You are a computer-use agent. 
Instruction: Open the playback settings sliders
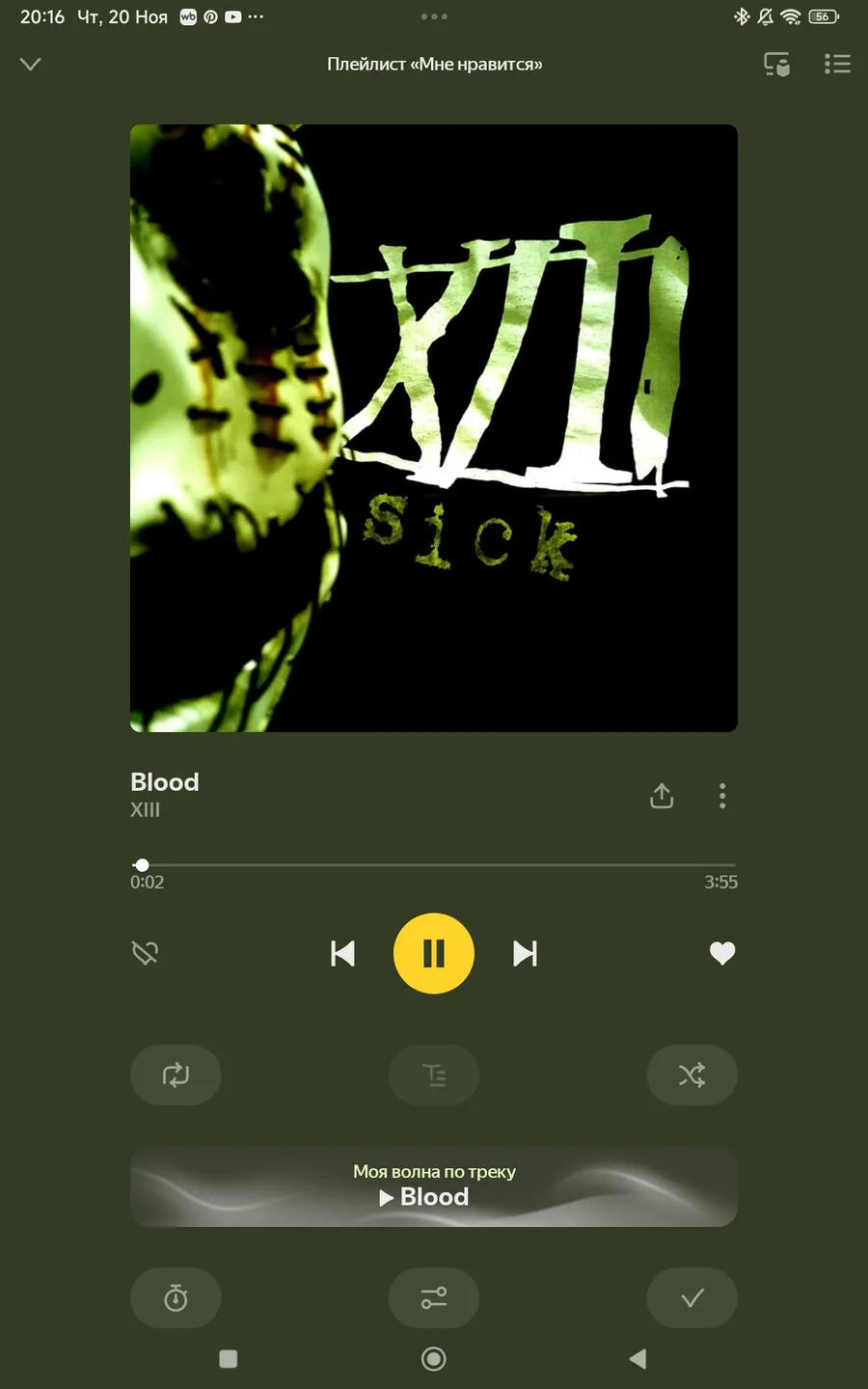(x=434, y=1298)
